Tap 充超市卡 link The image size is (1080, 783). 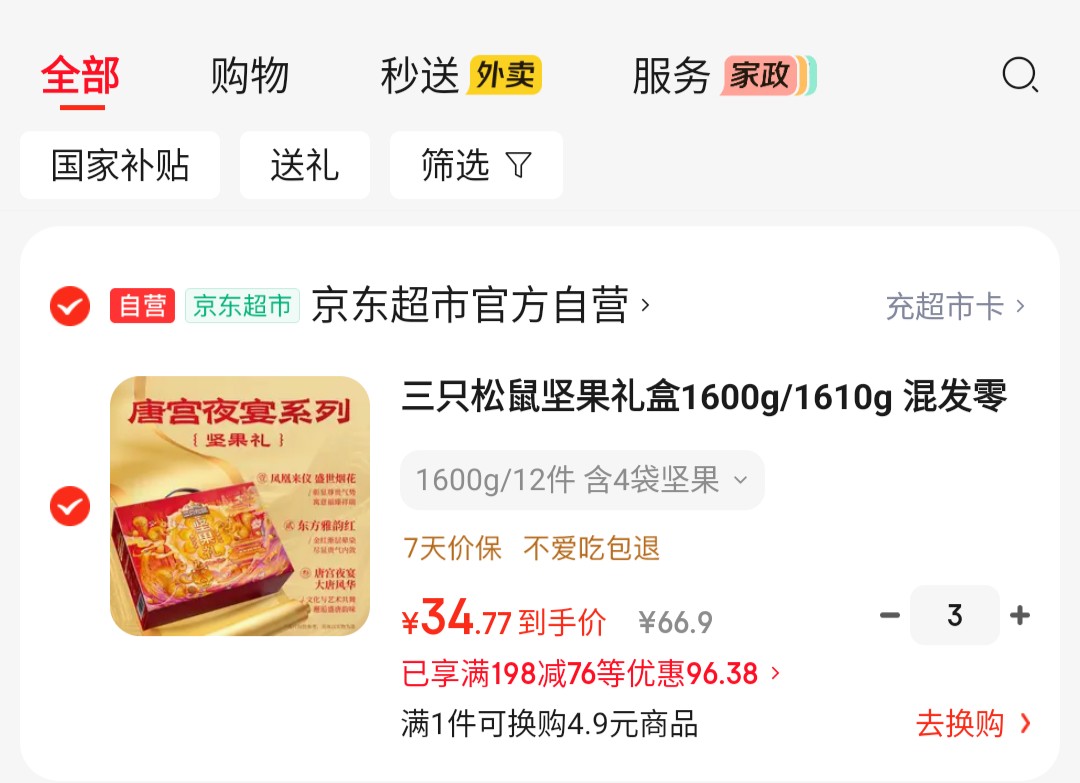pyautogui.click(x=955, y=306)
